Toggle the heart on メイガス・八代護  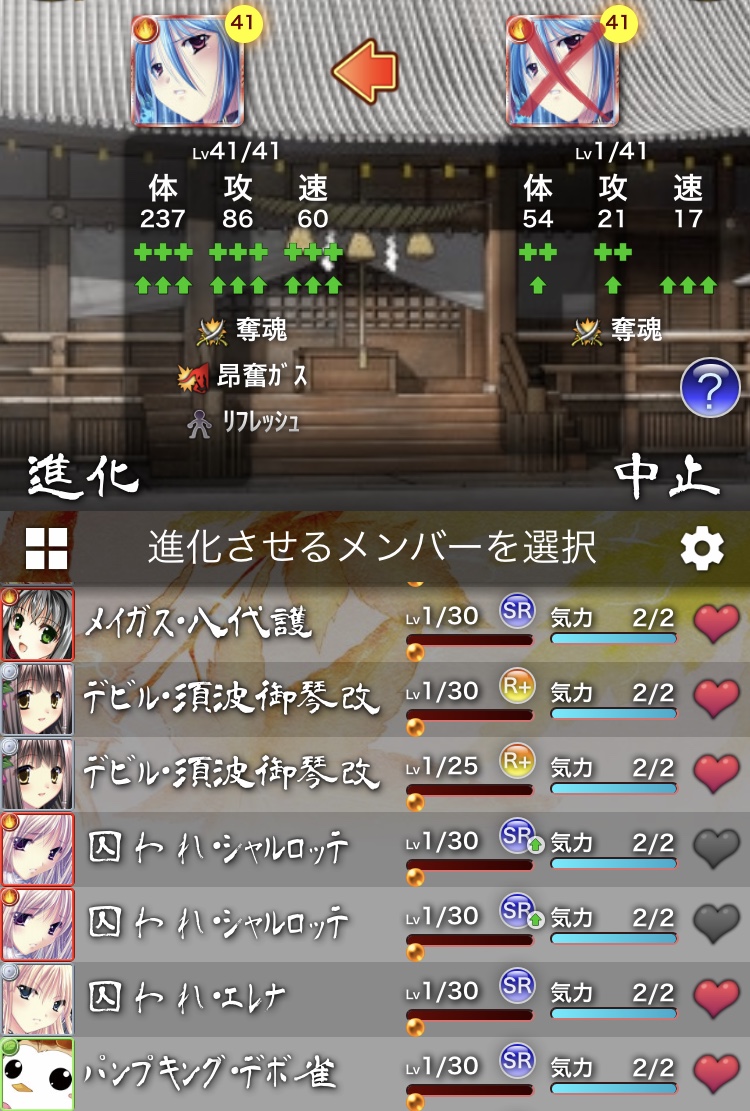pyautogui.click(x=716, y=624)
